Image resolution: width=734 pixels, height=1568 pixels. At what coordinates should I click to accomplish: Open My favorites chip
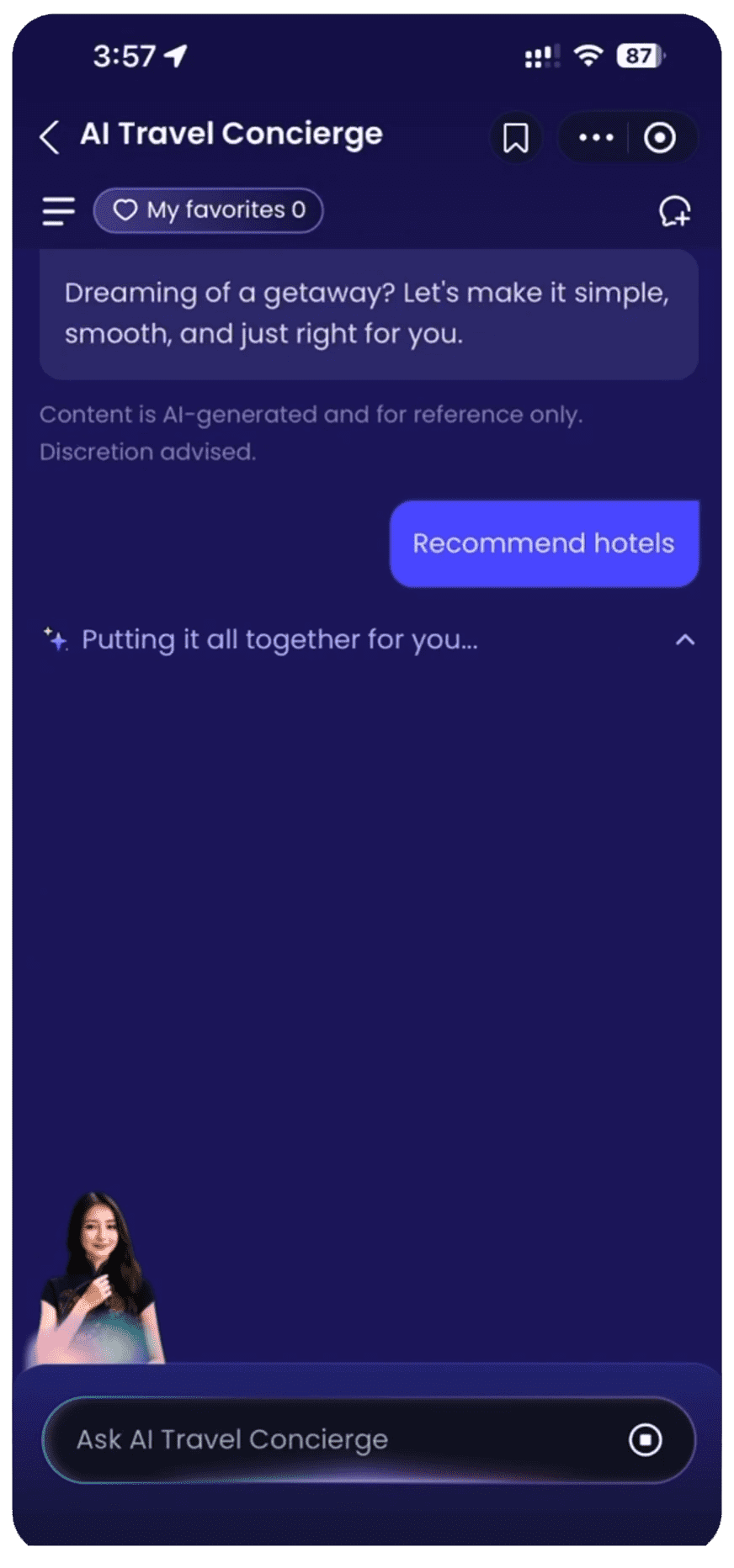pyautogui.click(x=208, y=210)
